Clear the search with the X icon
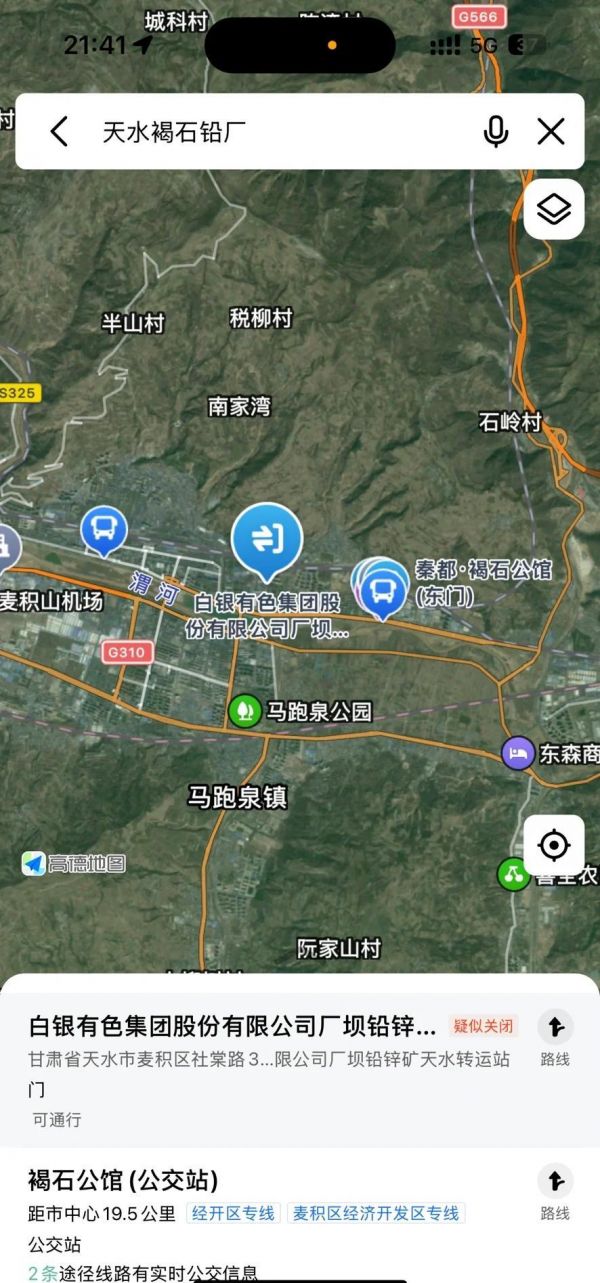Image resolution: width=600 pixels, height=1283 pixels. coord(551,131)
